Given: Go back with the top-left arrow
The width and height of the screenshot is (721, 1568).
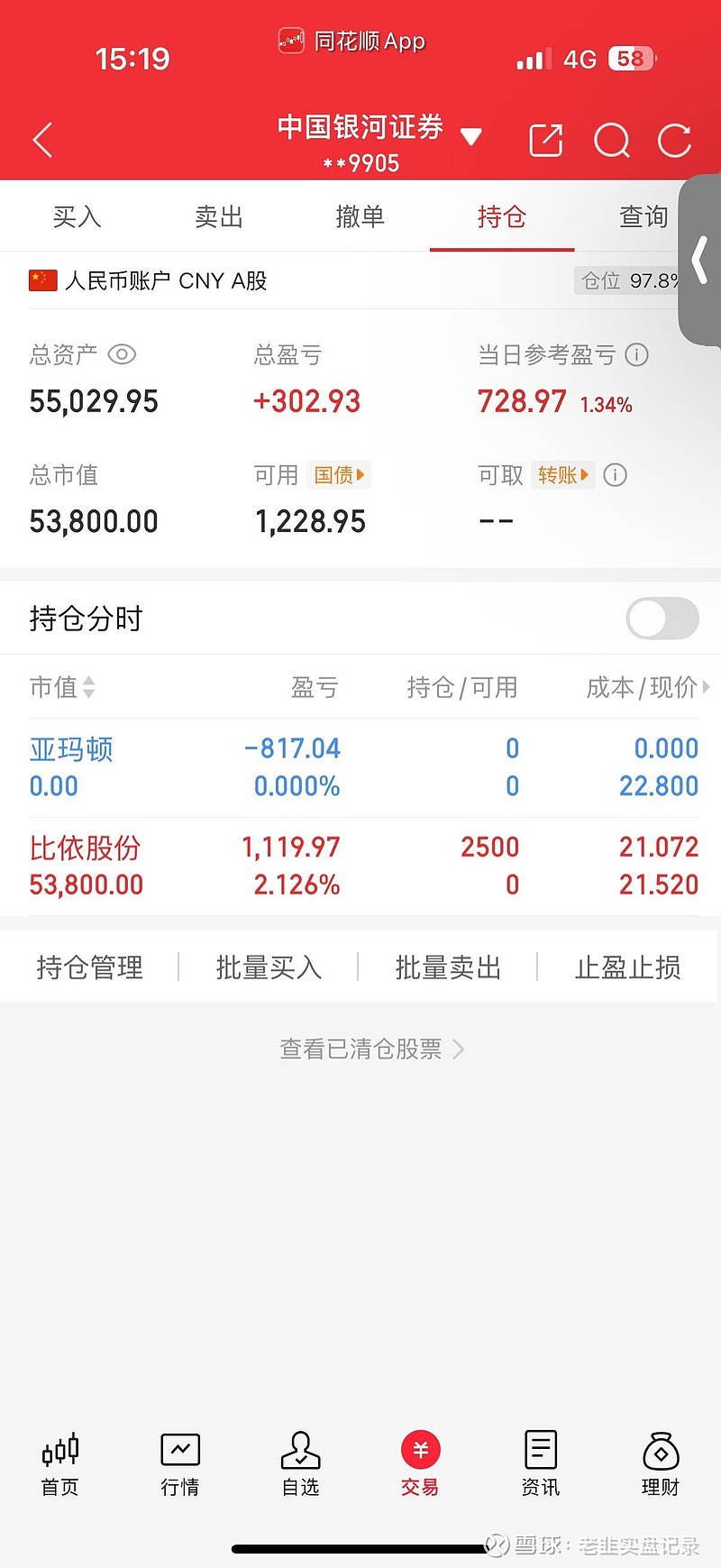Looking at the screenshot, I should pos(42,140).
